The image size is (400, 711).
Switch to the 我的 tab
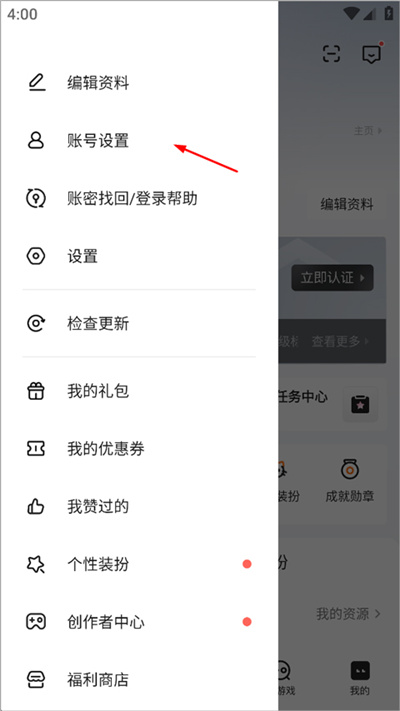360,677
